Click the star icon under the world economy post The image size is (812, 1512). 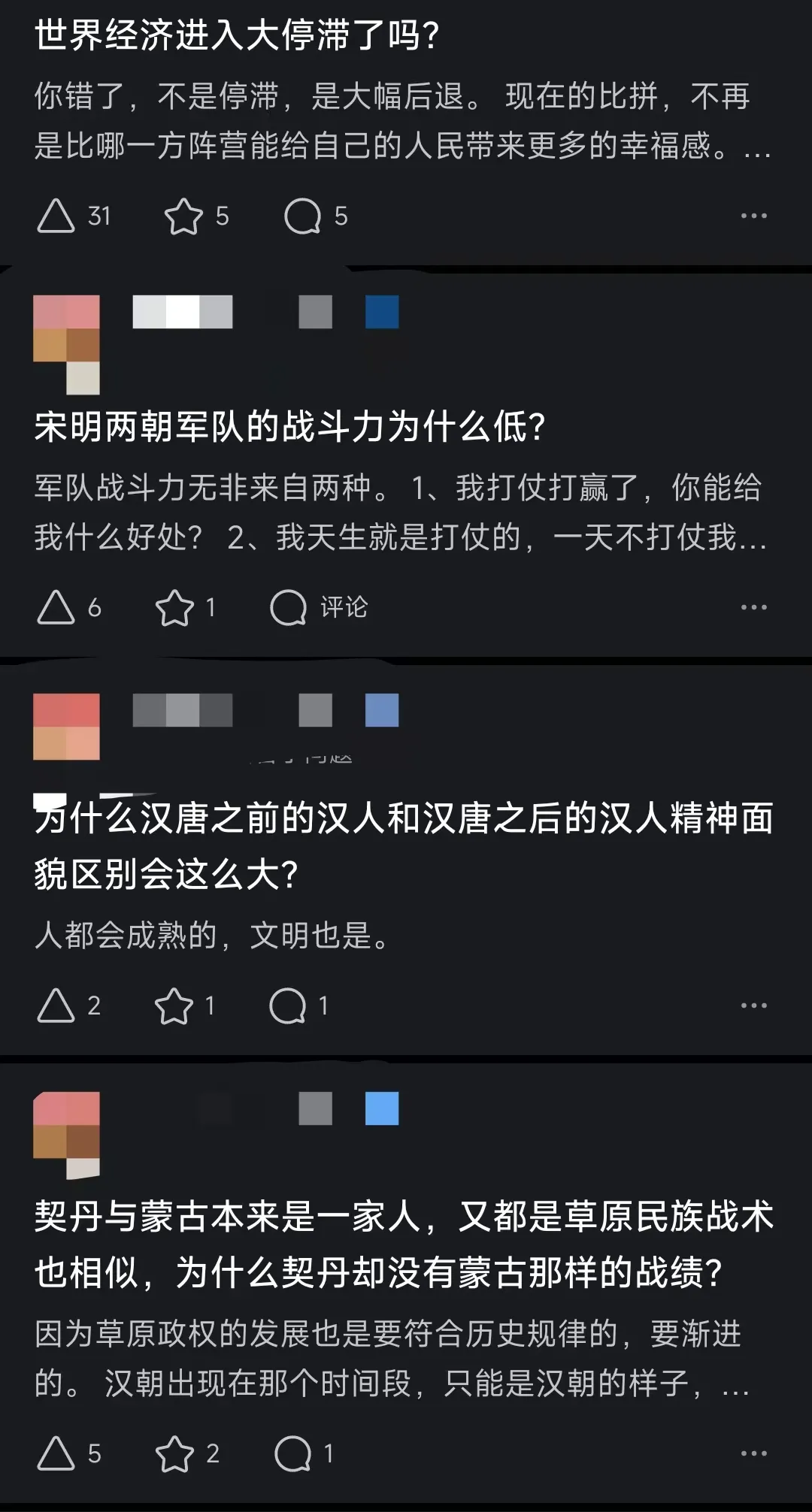coord(183,217)
